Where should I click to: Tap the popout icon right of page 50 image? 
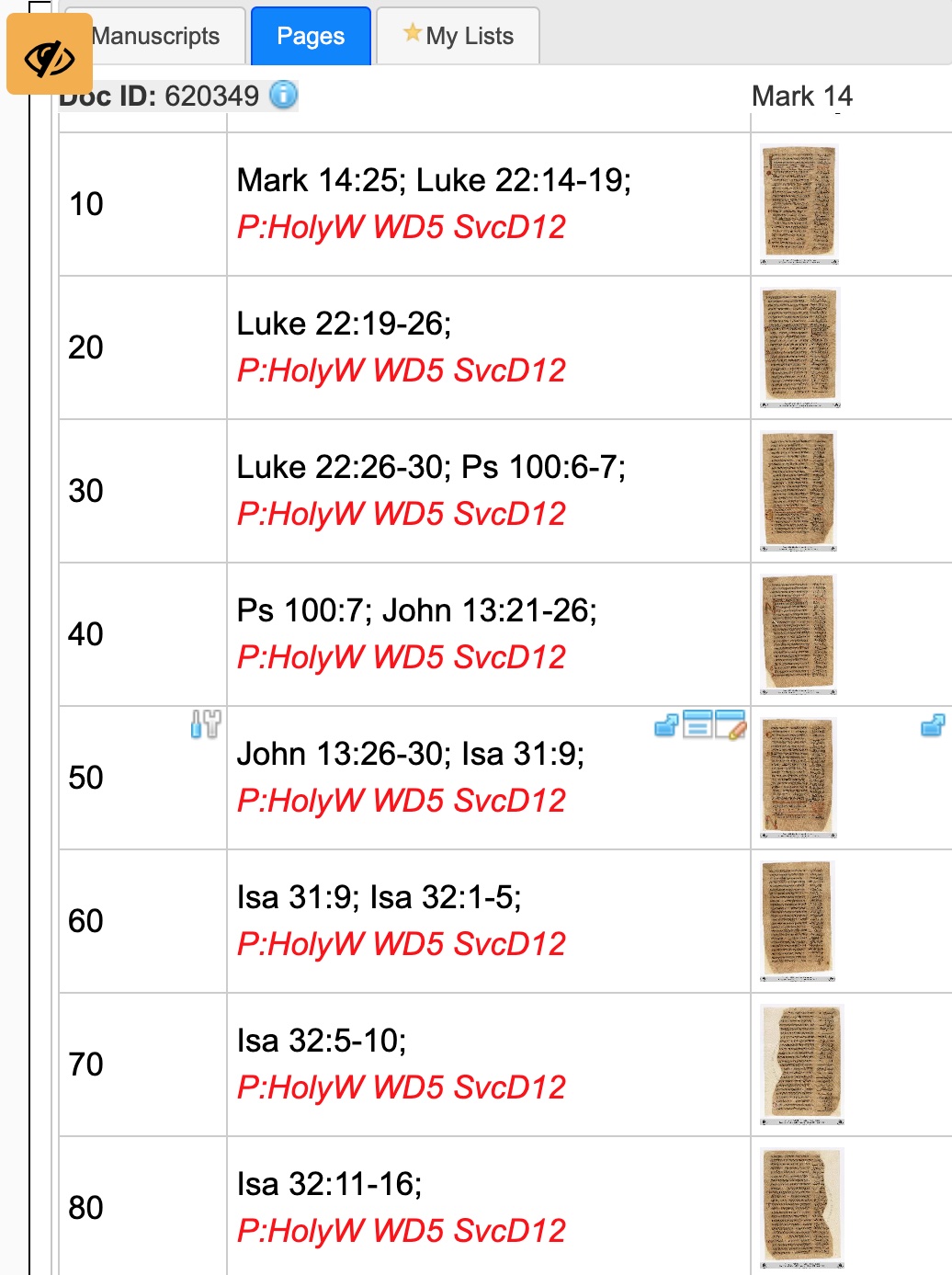pos(933,725)
